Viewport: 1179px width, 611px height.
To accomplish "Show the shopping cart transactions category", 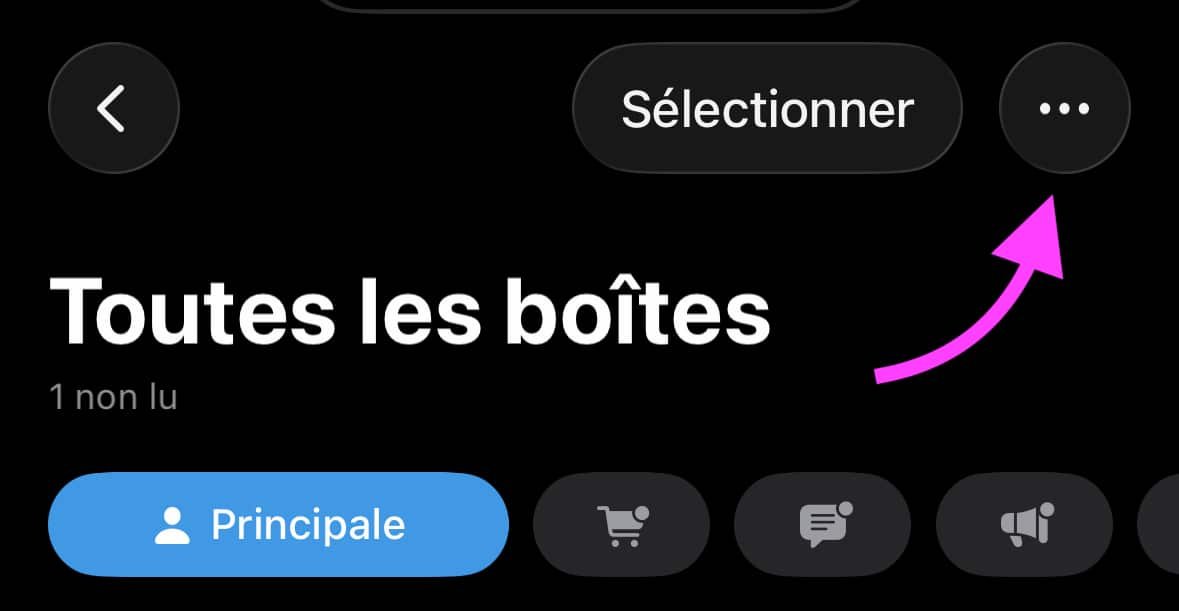I will coord(621,524).
